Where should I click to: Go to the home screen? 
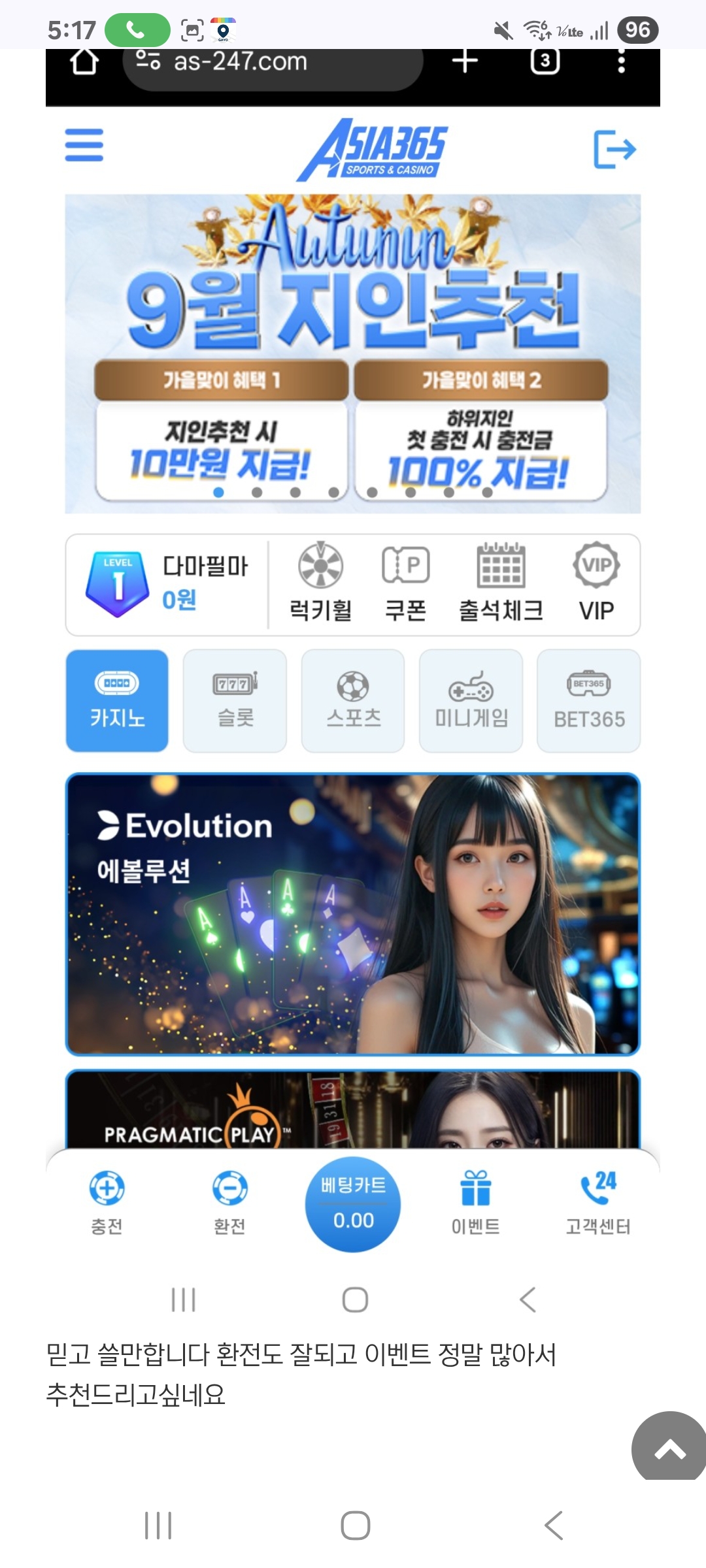355,1526
